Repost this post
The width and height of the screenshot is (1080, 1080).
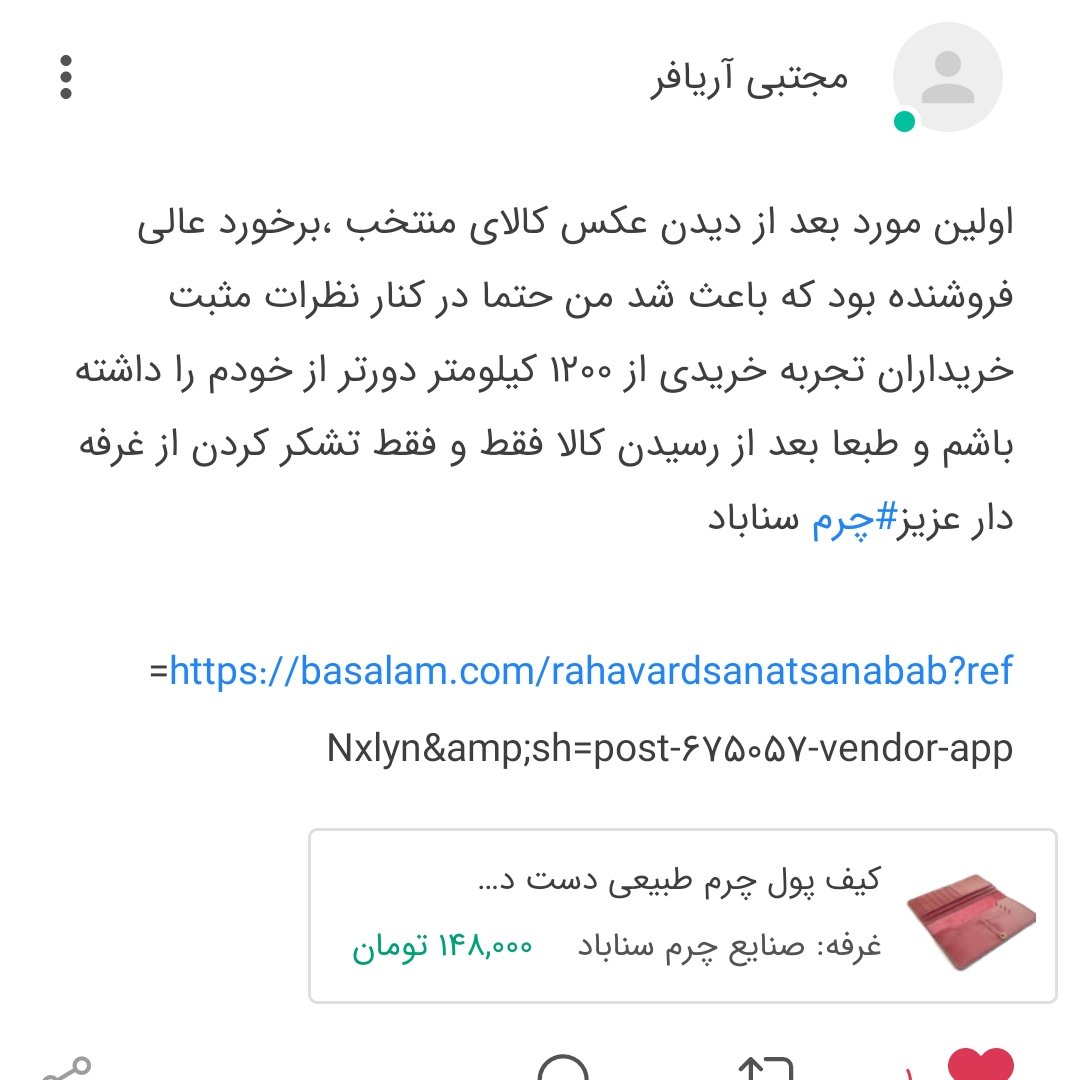[x=765, y=1066]
